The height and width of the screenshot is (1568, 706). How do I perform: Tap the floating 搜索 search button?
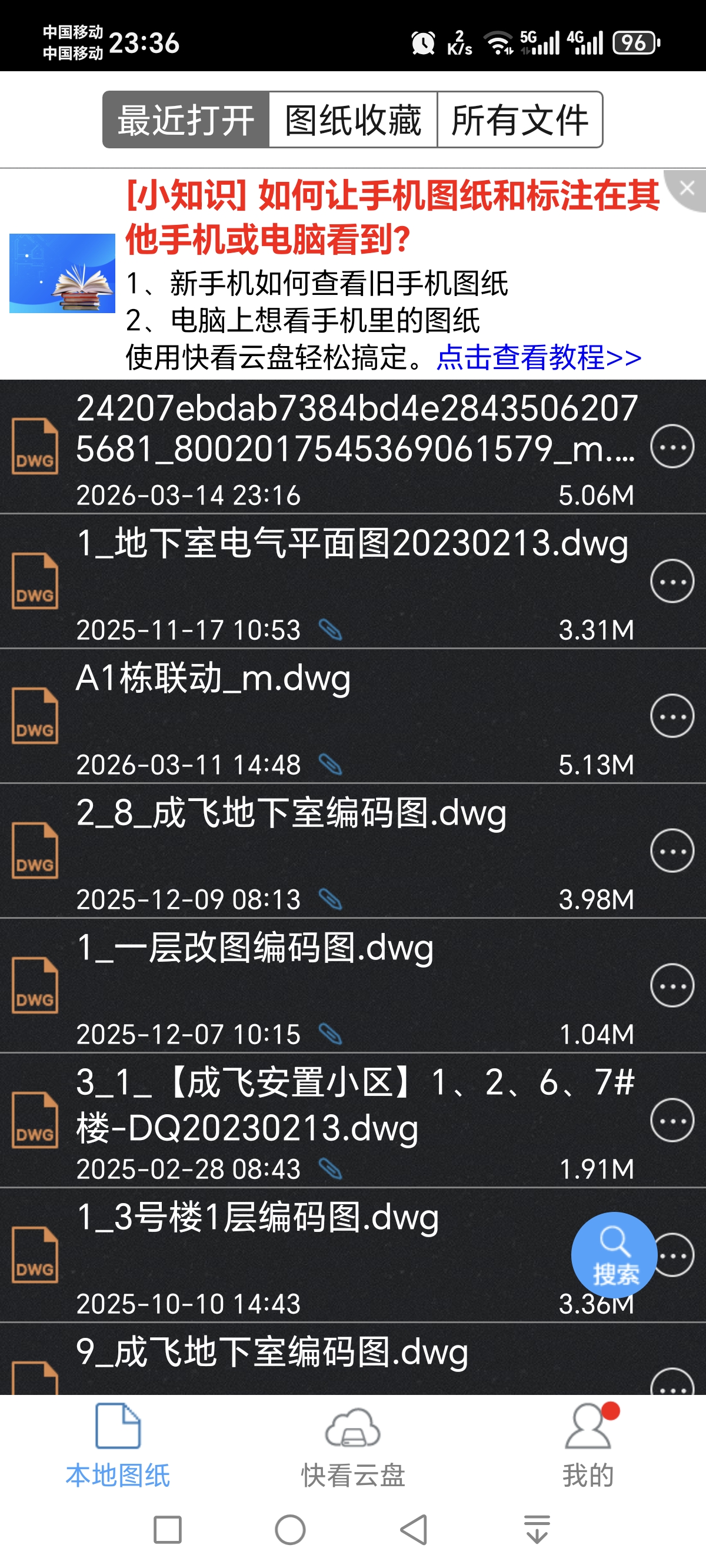[614, 1255]
